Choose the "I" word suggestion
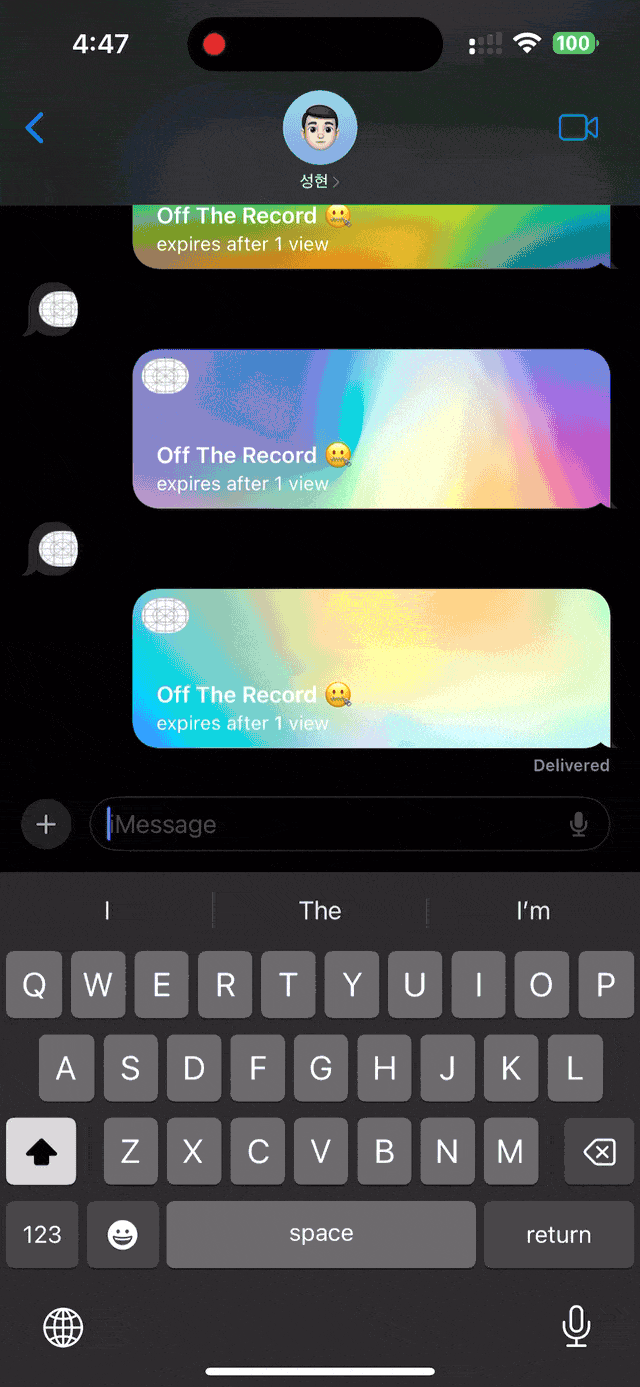This screenshot has width=640, height=1387. point(107,911)
